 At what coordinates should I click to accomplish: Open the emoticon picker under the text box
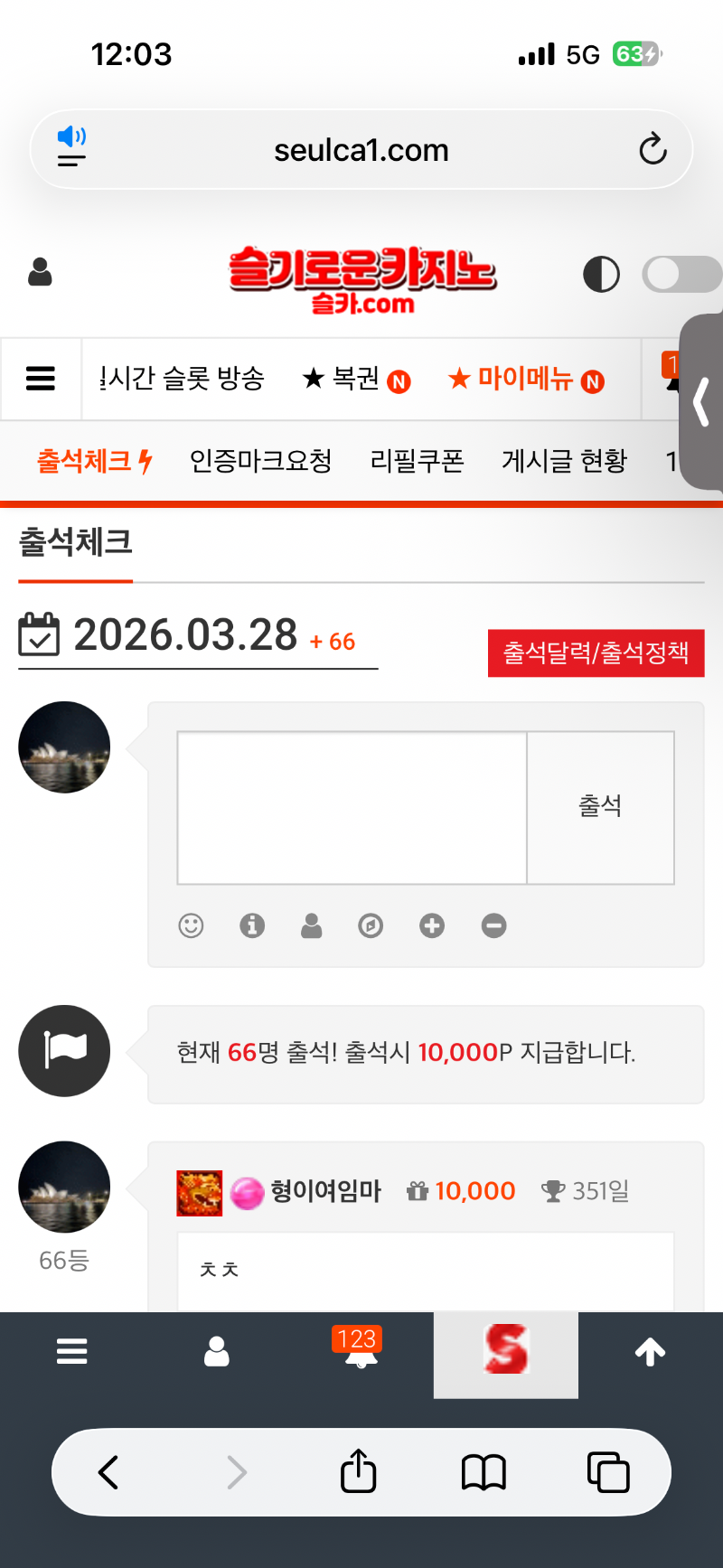tap(191, 925)
